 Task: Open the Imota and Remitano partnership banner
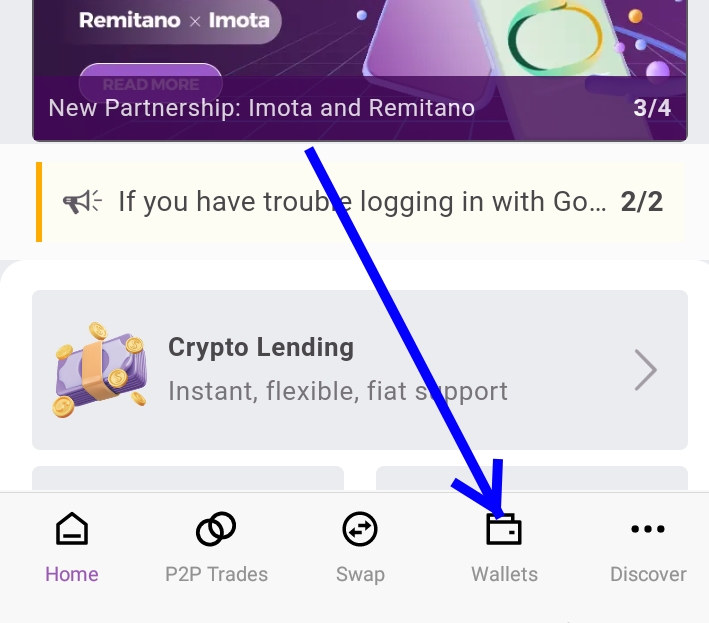pyautogui.click(x=450, y=60)
